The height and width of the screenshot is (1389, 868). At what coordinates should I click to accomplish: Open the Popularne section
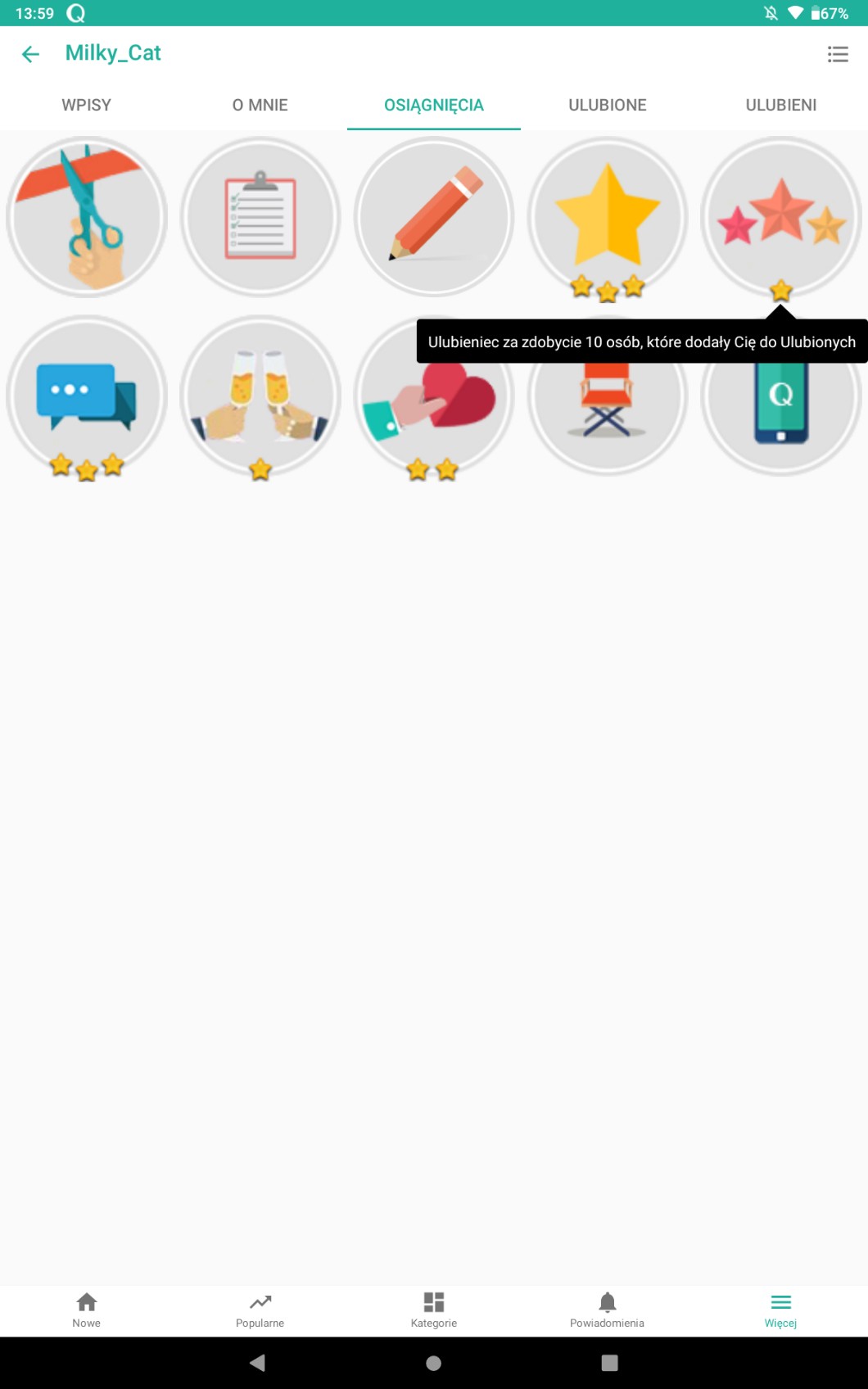pyautogui.click(x=260, y=1310)
